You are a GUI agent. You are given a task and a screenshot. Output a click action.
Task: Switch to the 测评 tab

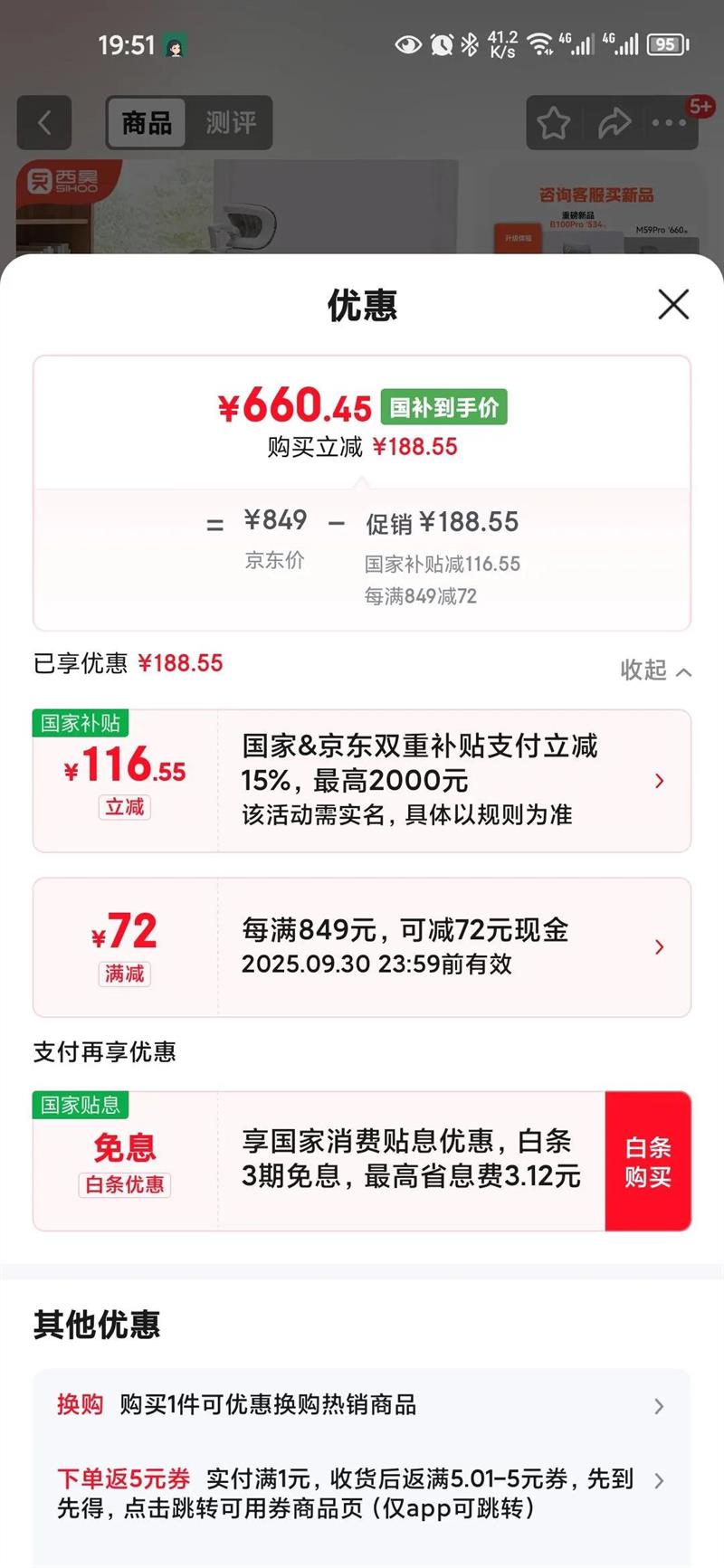230,122
